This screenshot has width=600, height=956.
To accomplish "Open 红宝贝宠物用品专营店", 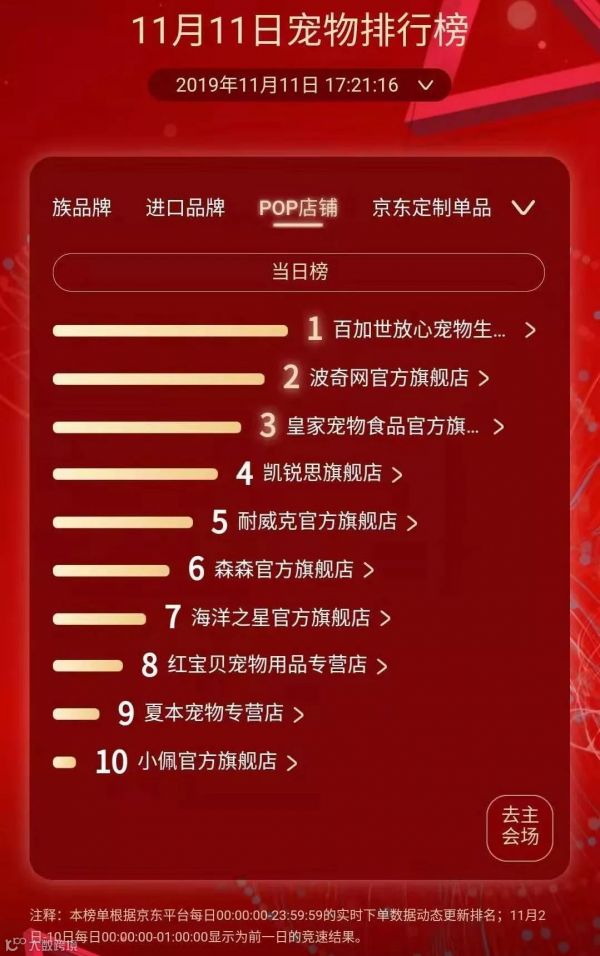I will [268, 664].
